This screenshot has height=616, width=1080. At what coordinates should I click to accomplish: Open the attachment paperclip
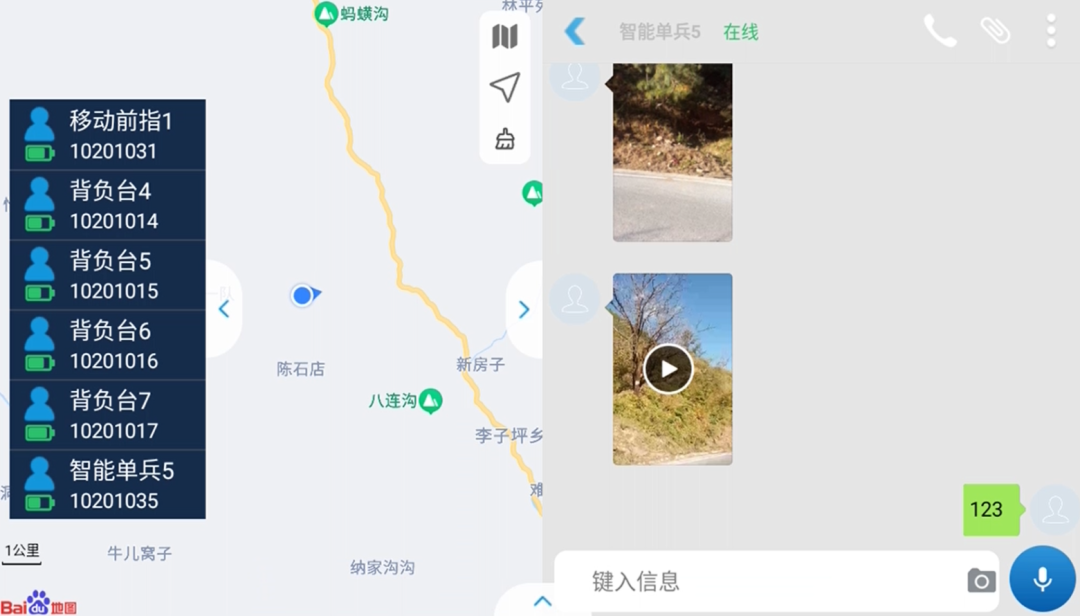point(995,31)
